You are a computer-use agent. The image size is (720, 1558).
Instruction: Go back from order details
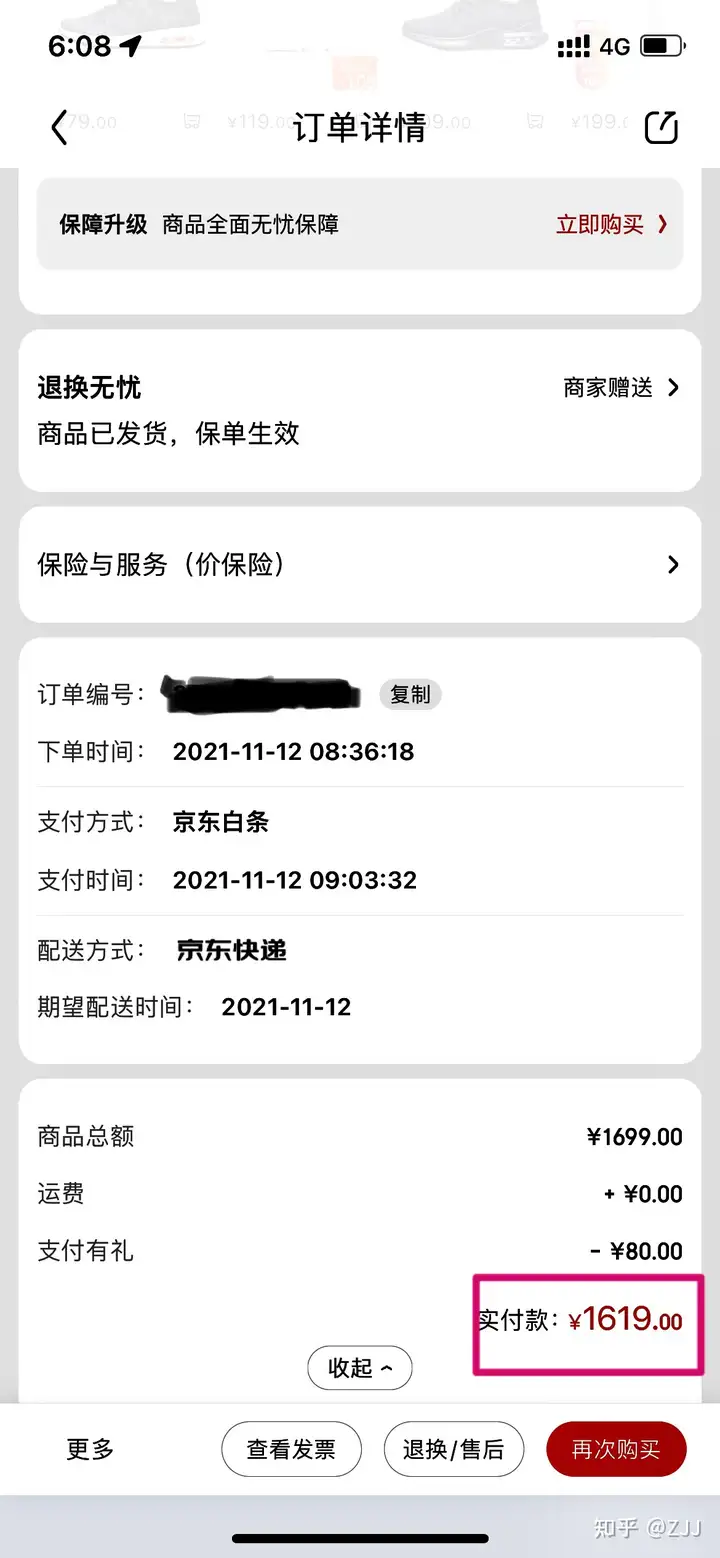60,127
